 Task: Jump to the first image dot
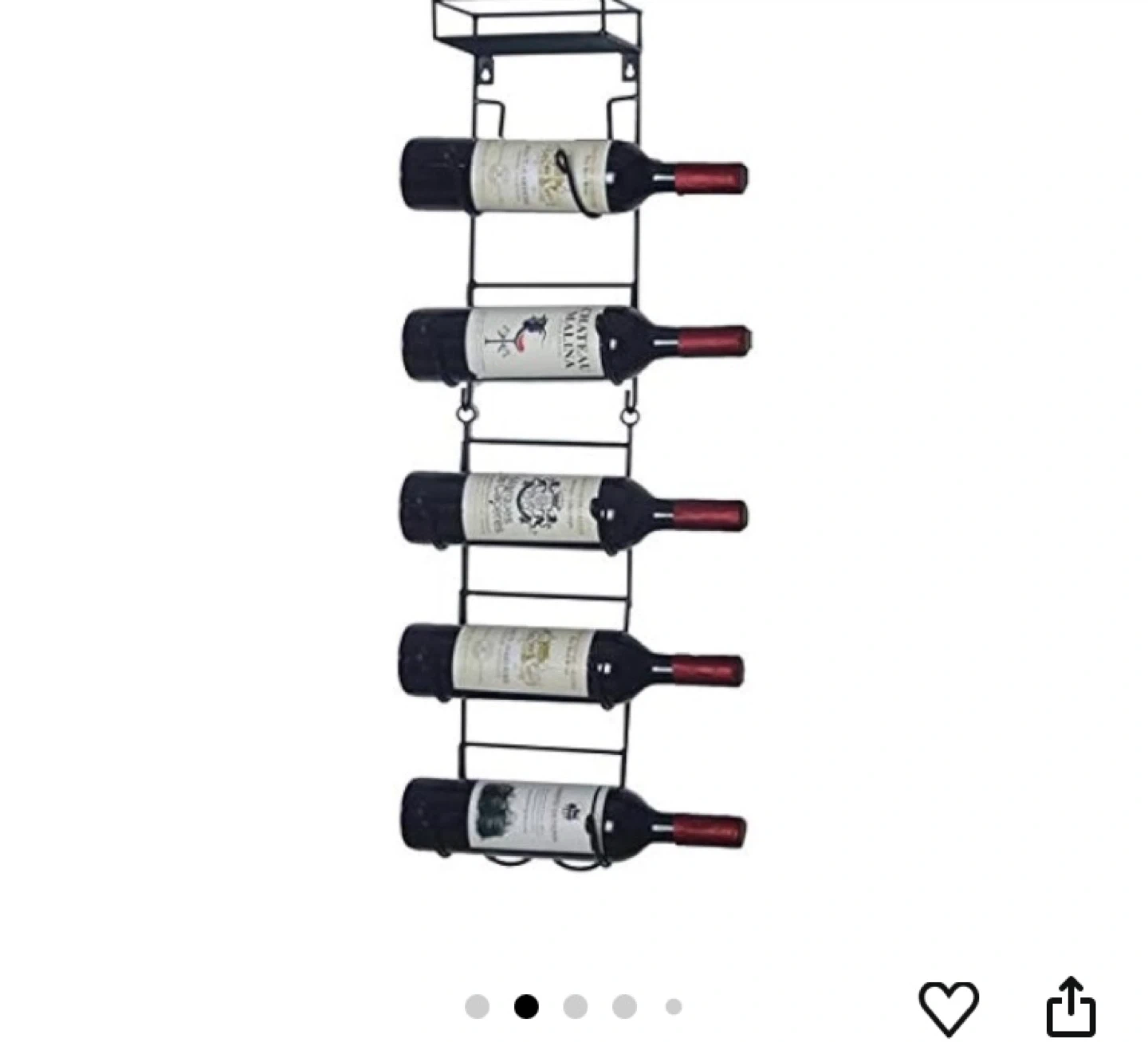[x=477, y=1007]
